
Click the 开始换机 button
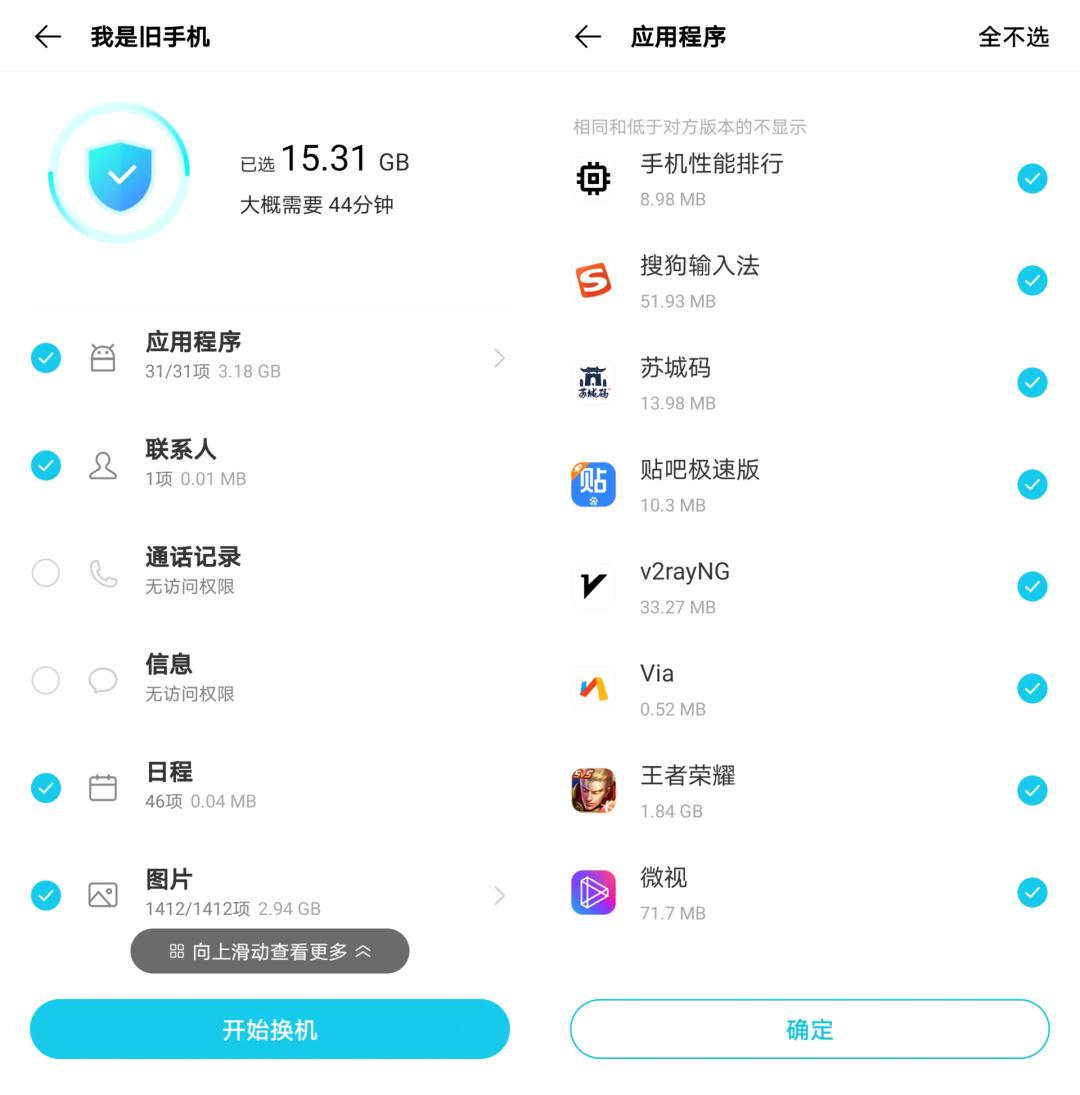(270, 1029)
